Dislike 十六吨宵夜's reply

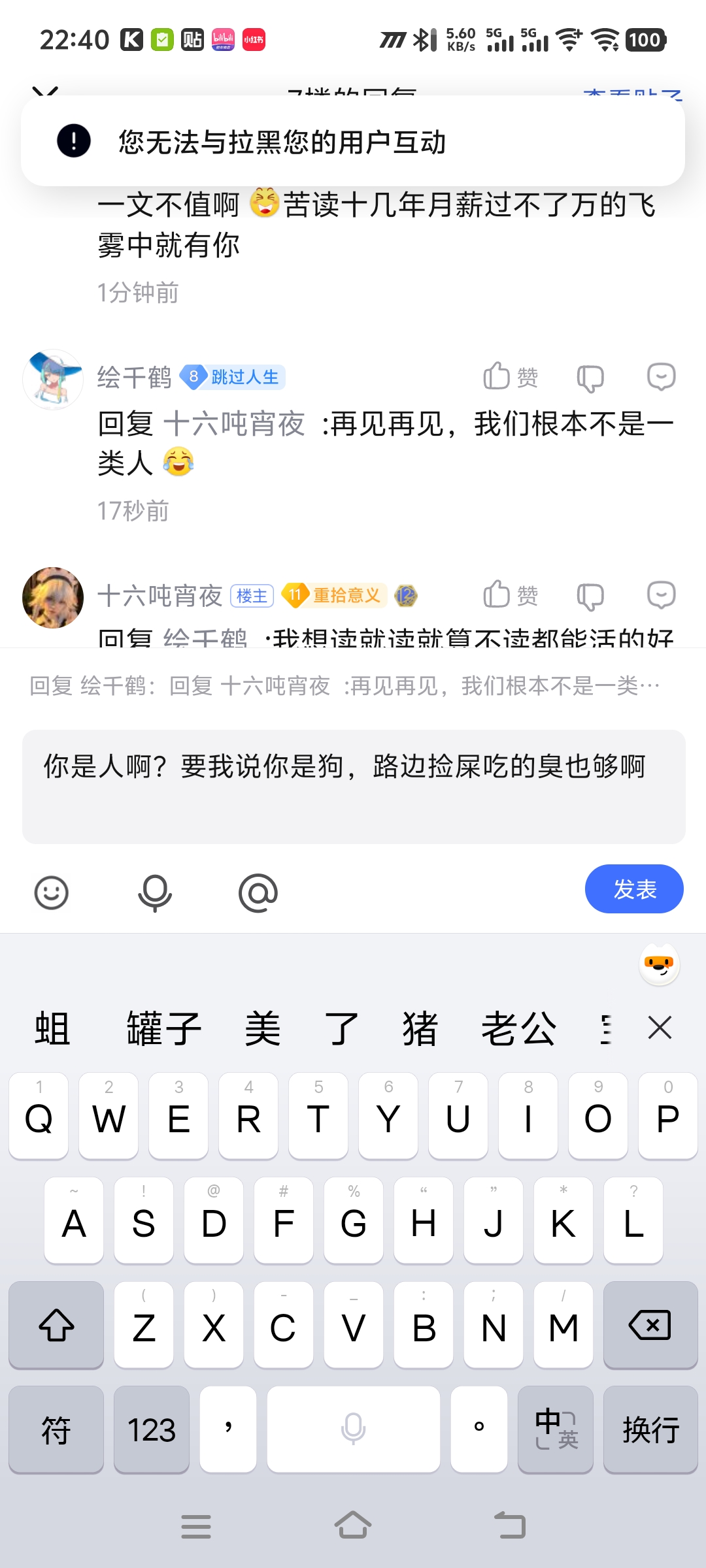590,596
